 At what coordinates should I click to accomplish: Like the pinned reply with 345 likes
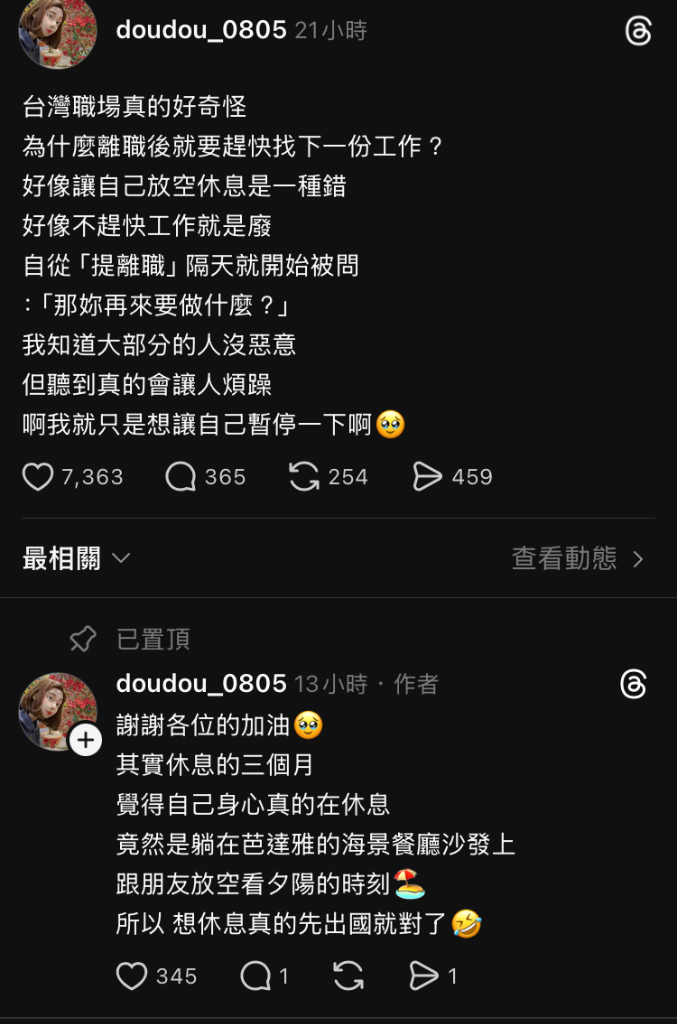[132, 975]
